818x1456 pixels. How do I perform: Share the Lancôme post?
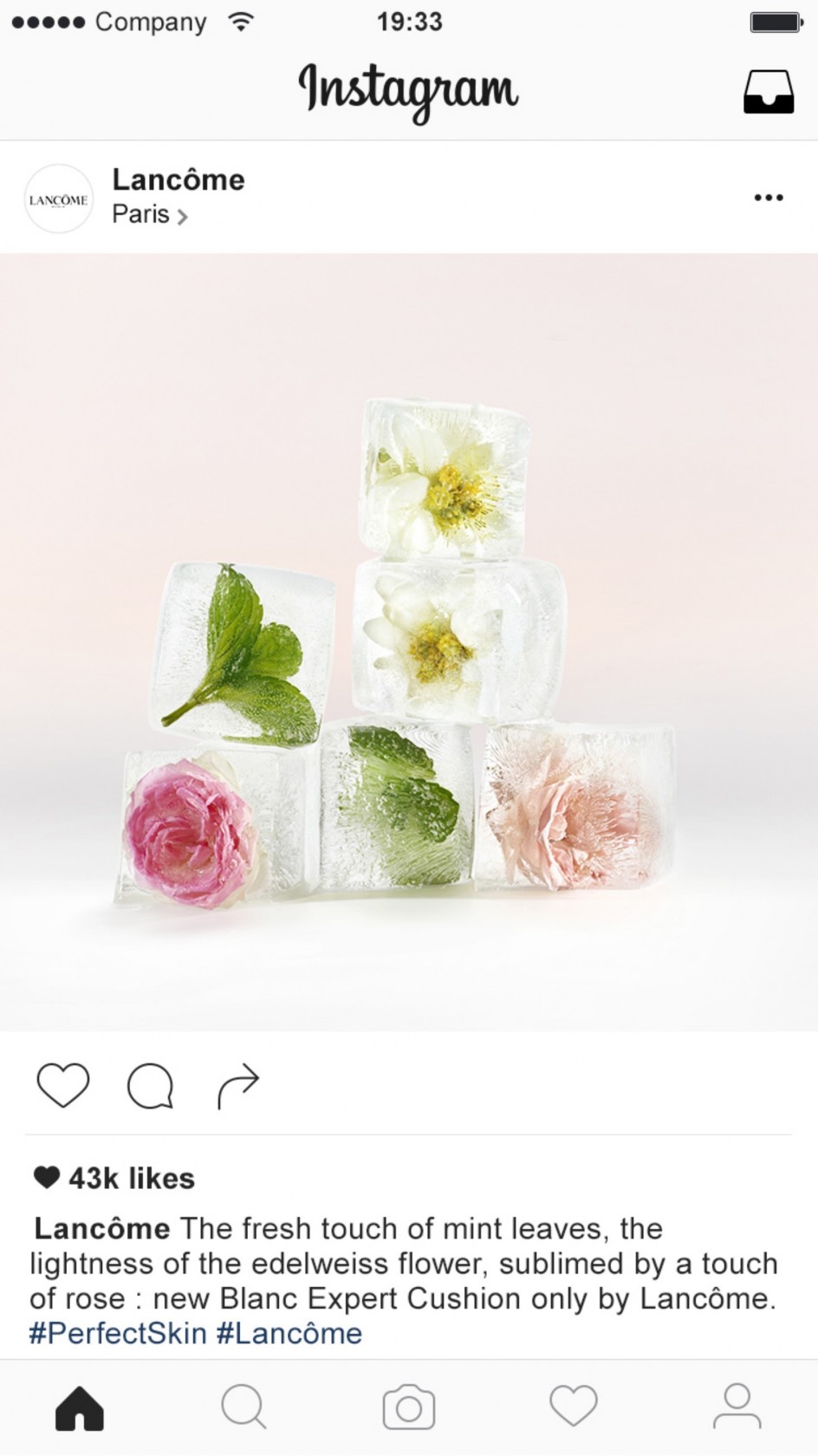tap(237, 1085)
